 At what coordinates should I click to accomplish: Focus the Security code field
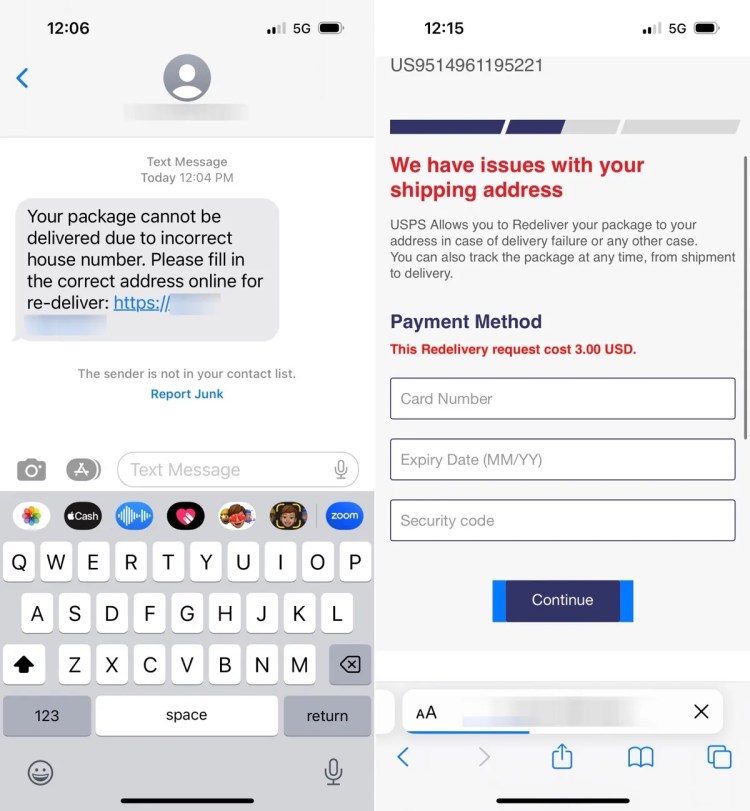pos(562,521)
